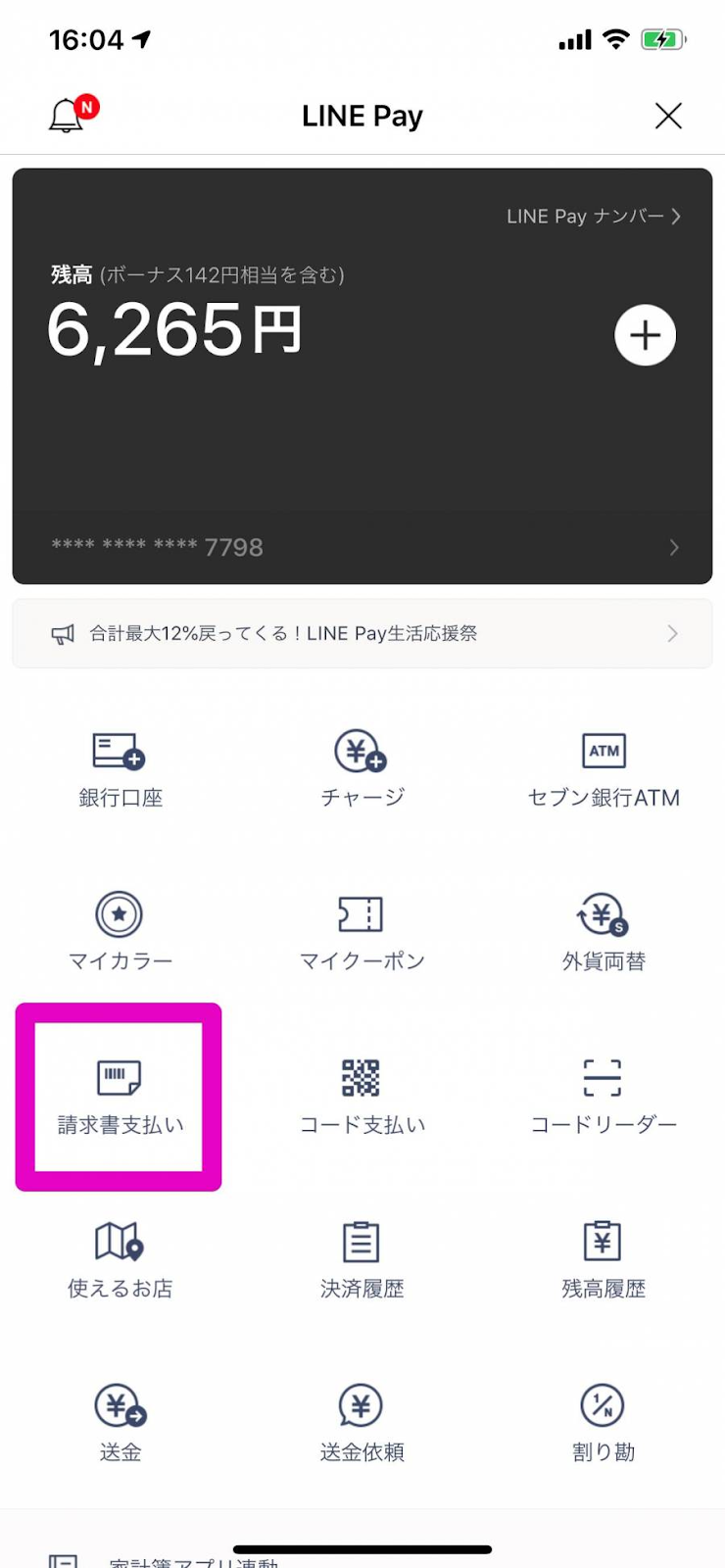The width and height of the screenshot is (725, 1568).
Task: Open LINE Pay ナンバー
Action: point(593,217)
